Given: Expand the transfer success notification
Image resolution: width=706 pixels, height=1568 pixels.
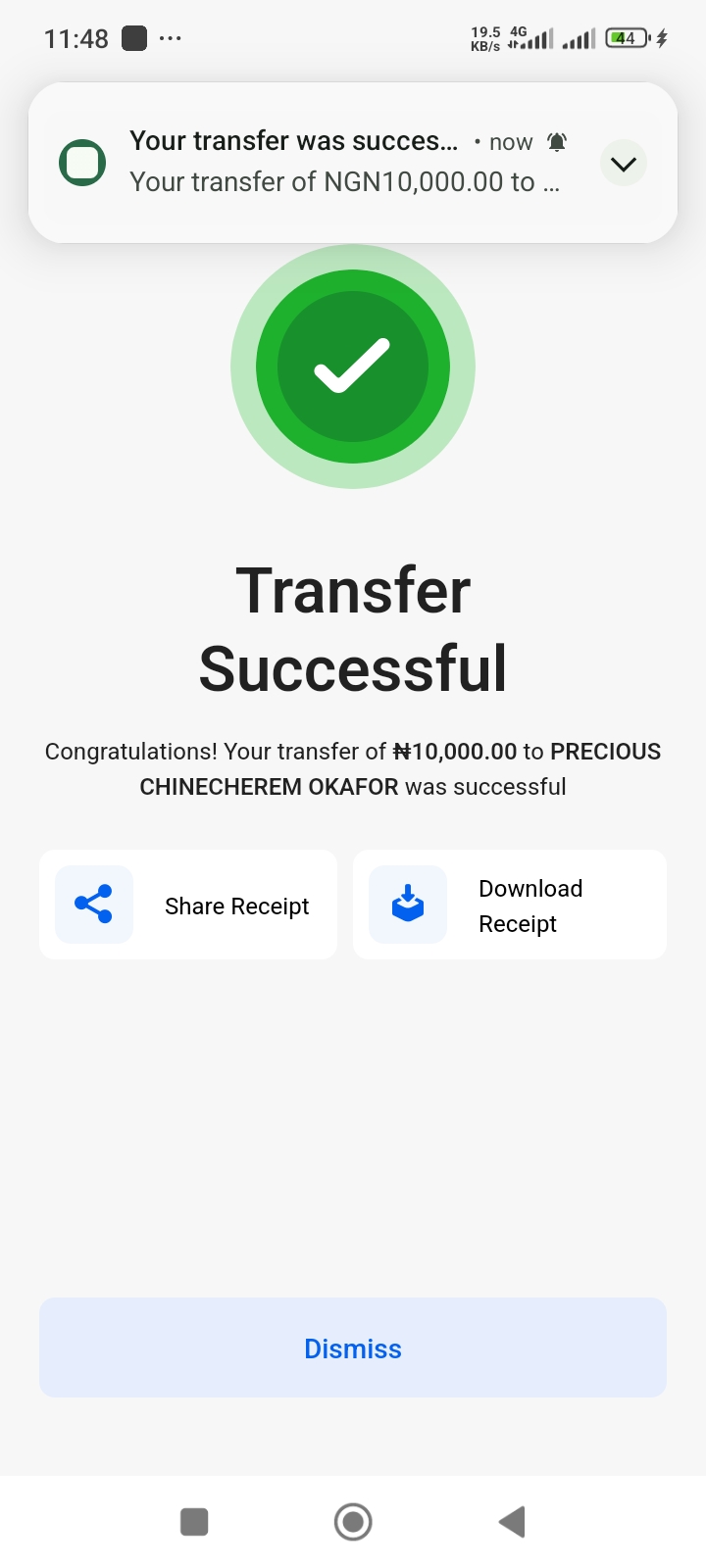Looking at the screenshot, I should 624,164.
